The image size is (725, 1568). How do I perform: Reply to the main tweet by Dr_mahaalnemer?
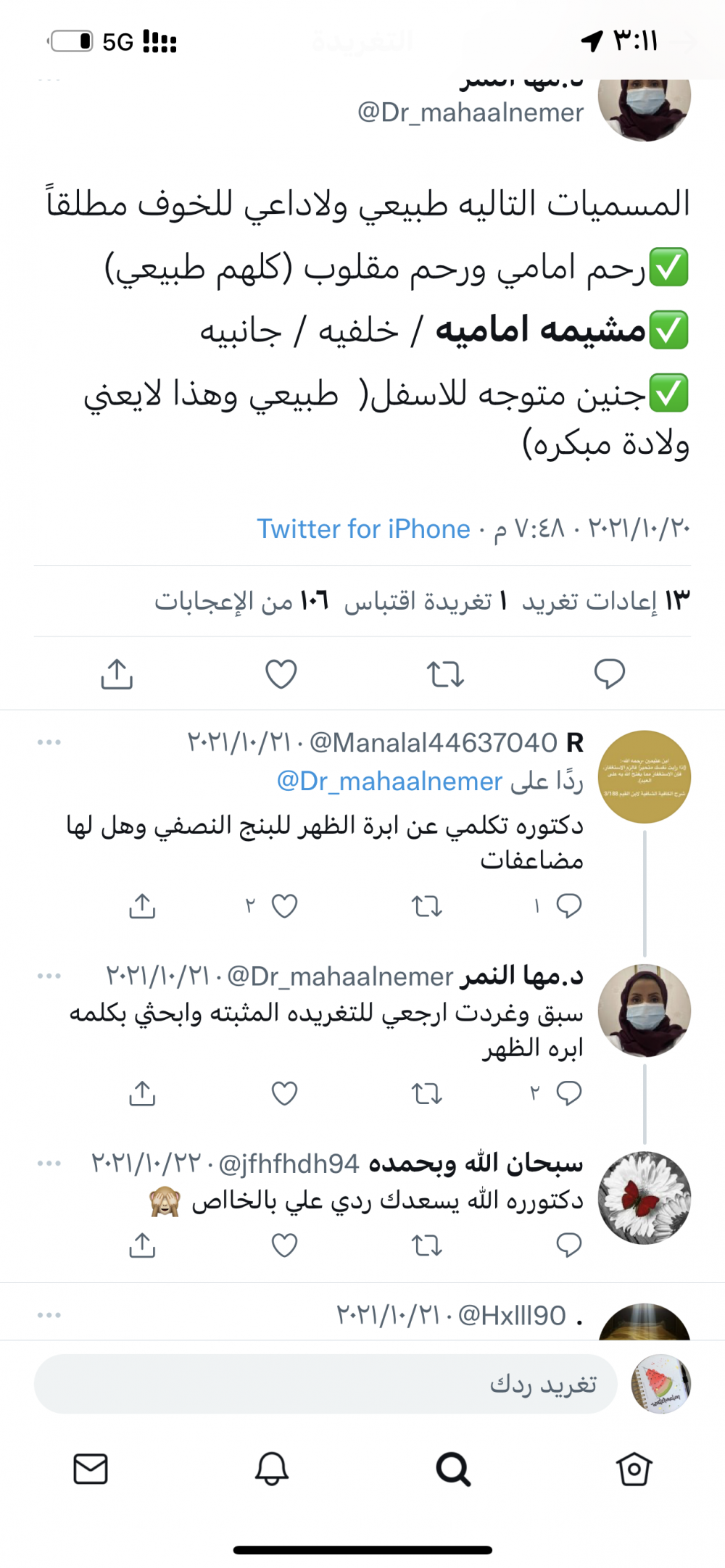pos(609,673)
